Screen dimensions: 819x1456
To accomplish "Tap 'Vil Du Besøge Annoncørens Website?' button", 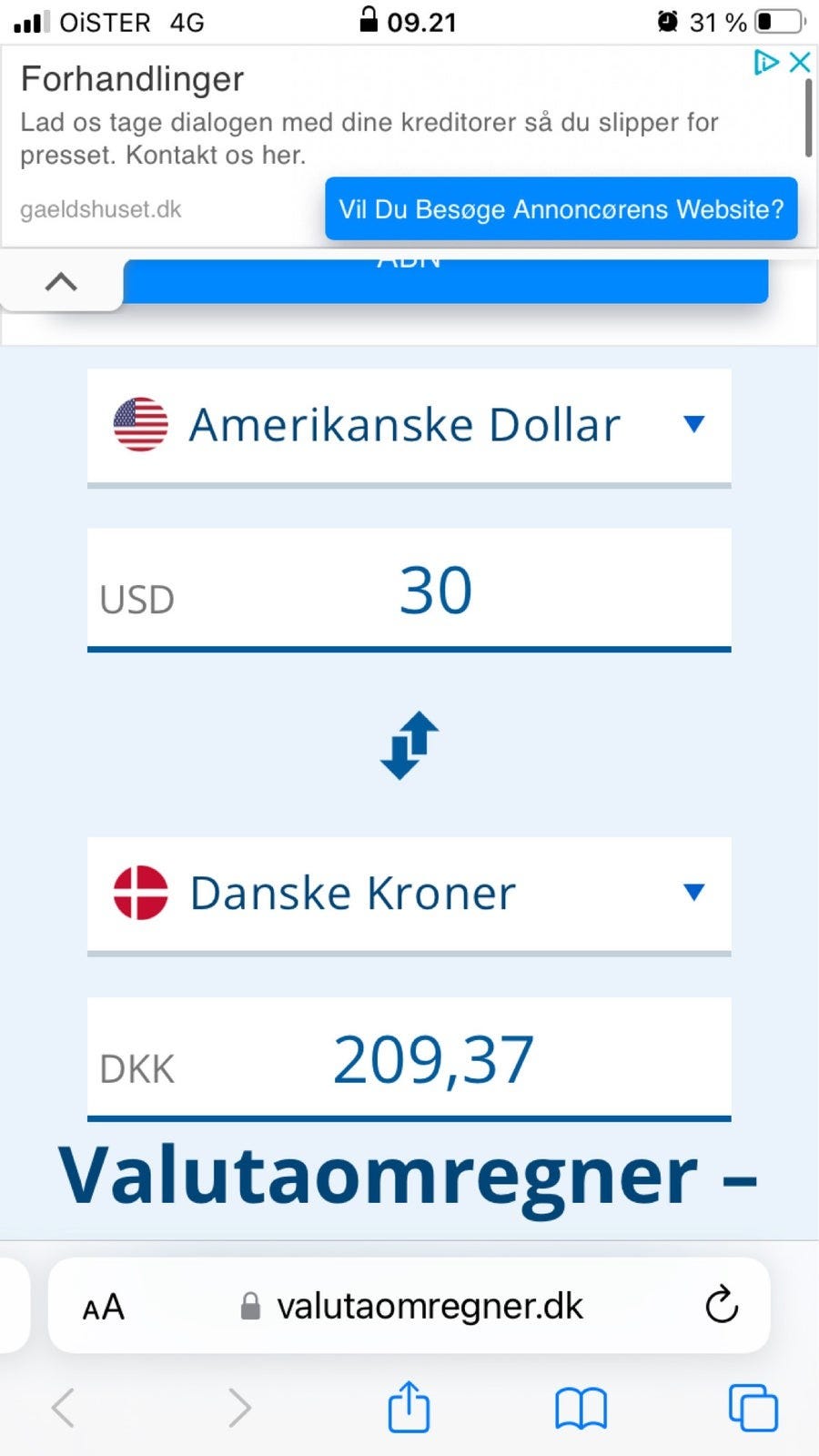I will pos(561,209).
